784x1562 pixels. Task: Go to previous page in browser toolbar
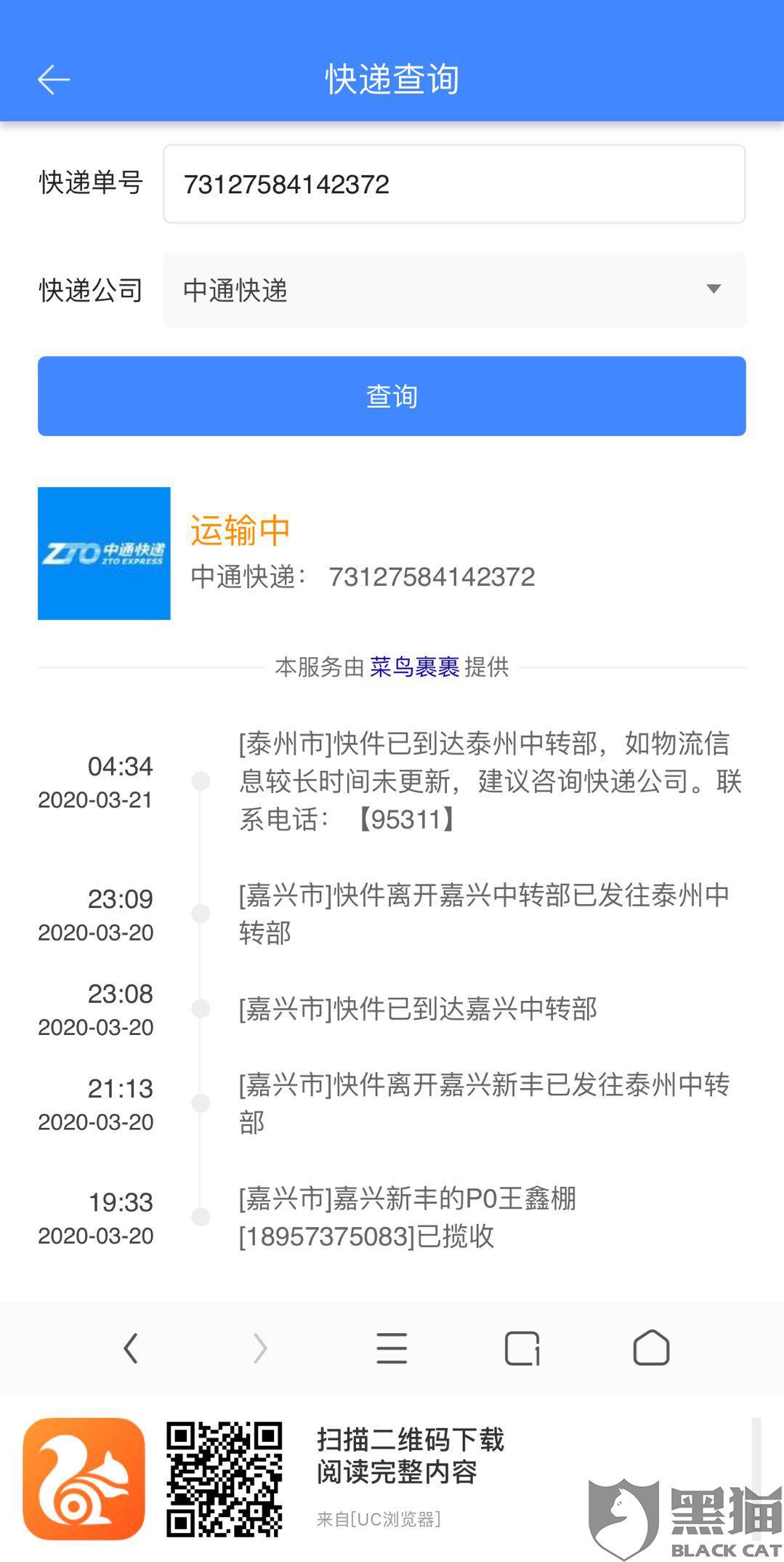point(131,1348)
